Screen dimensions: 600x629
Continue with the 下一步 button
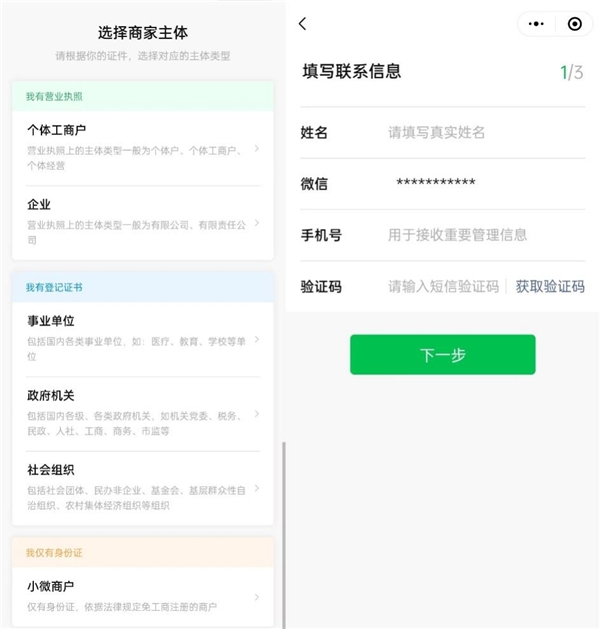click(442, 355)
